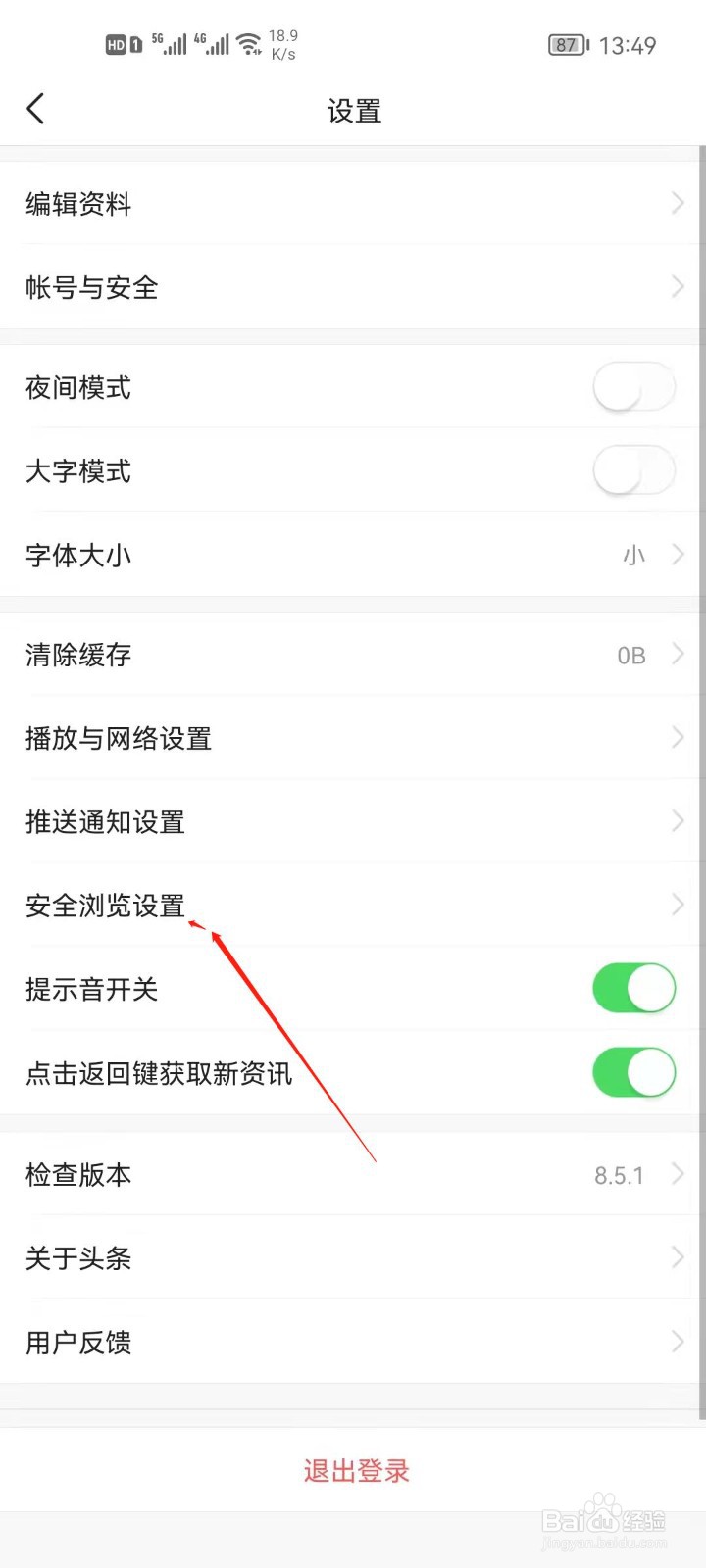The height and width of the screenshot is (1568, 706).
Task: Open 编辑资料 to edit profile
Action: pos(78,203)
